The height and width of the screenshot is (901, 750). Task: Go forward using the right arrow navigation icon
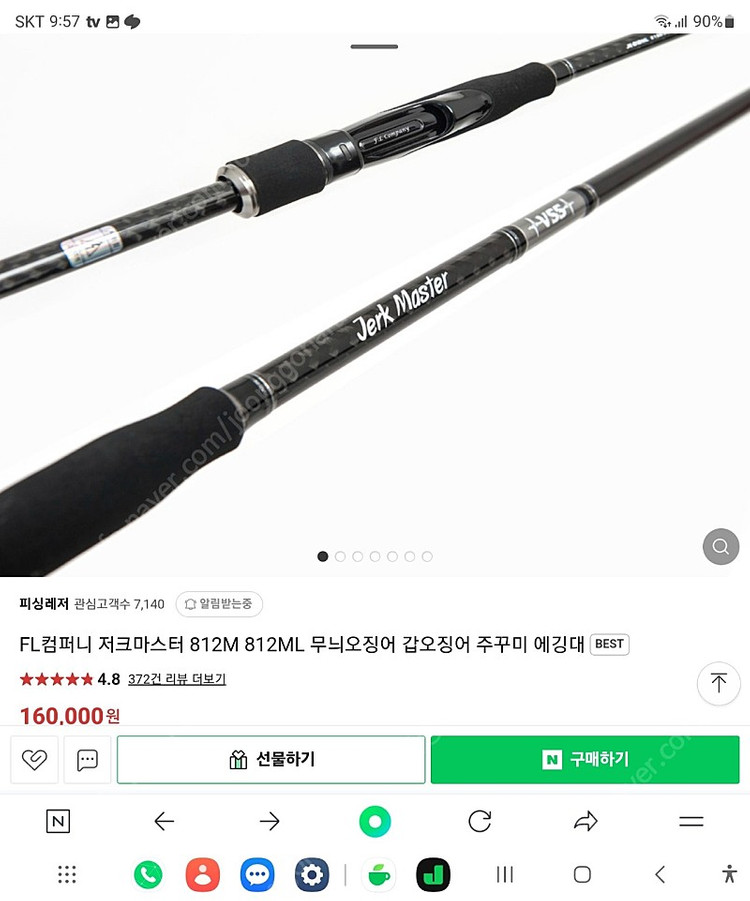coord(268,820)
